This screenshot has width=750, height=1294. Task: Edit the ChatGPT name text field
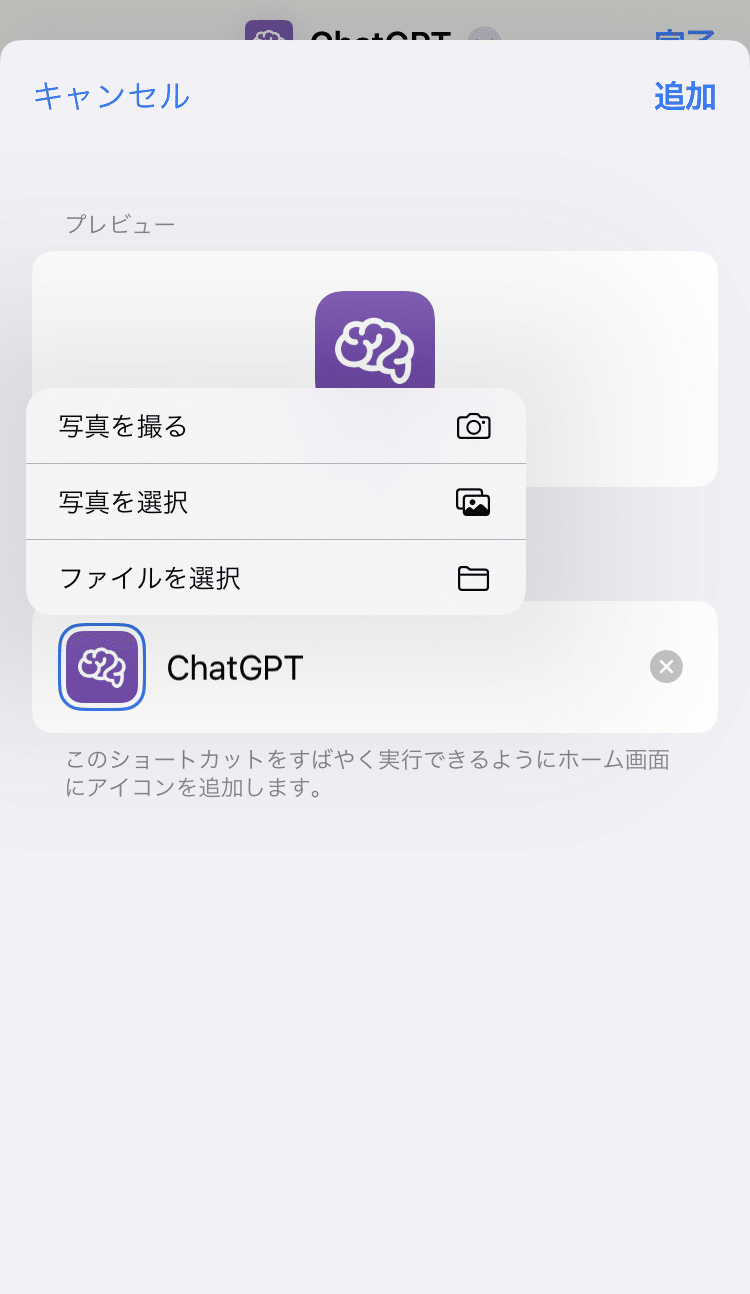point(400,667)
